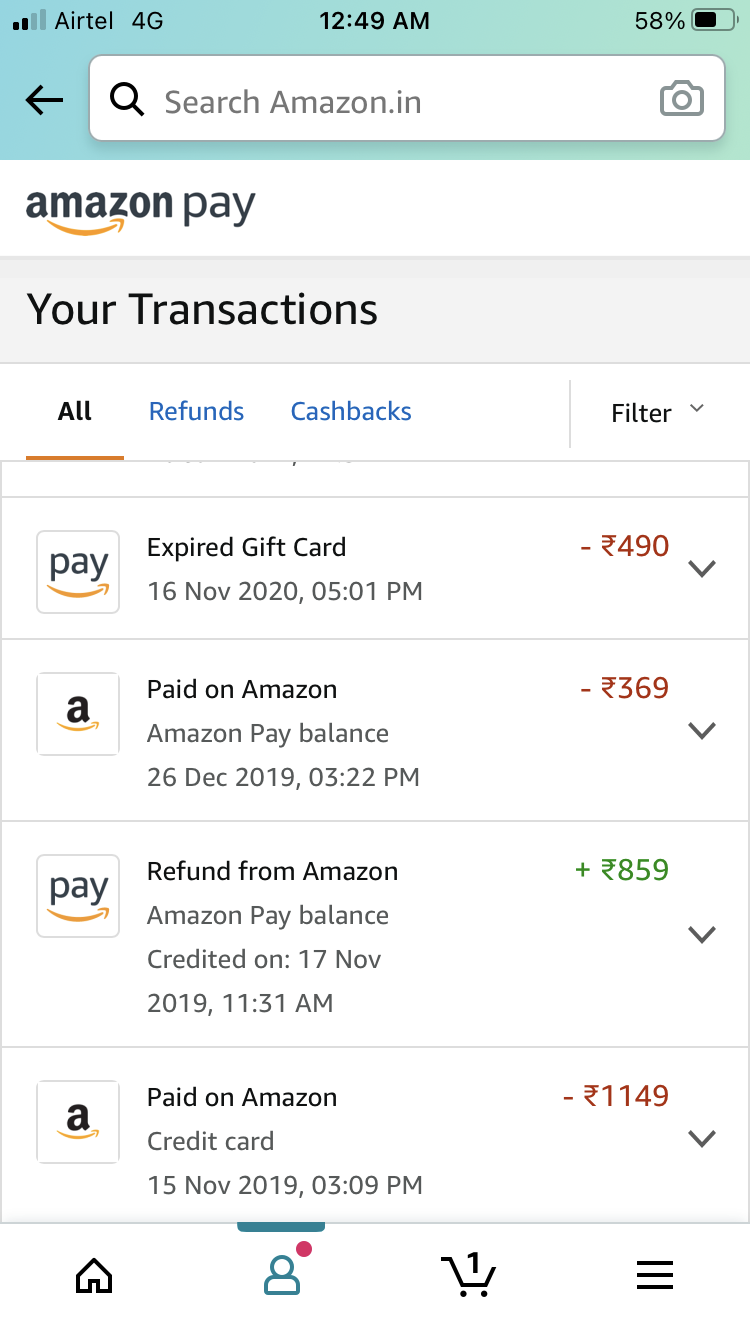Viewport: 750px width, 1334px height.
Task: Open the hamburger menu
Action: (x=655, y=1275)
